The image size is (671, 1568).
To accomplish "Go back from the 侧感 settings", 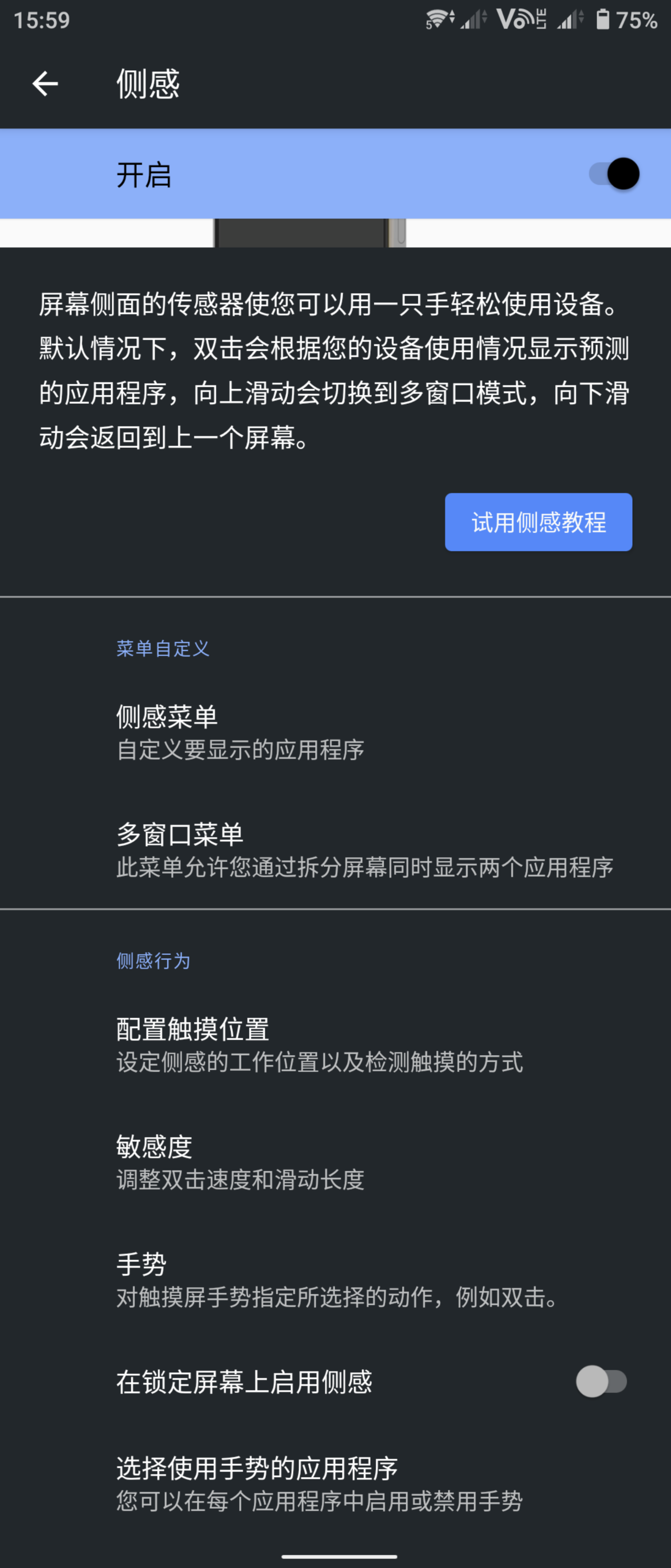I will point(45,83).
